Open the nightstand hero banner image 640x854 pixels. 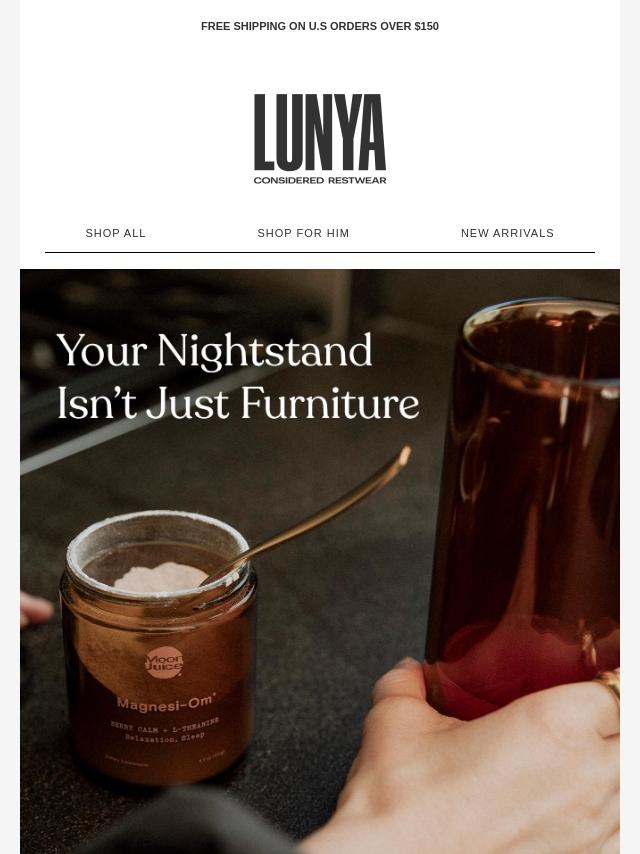coord(320,560)
